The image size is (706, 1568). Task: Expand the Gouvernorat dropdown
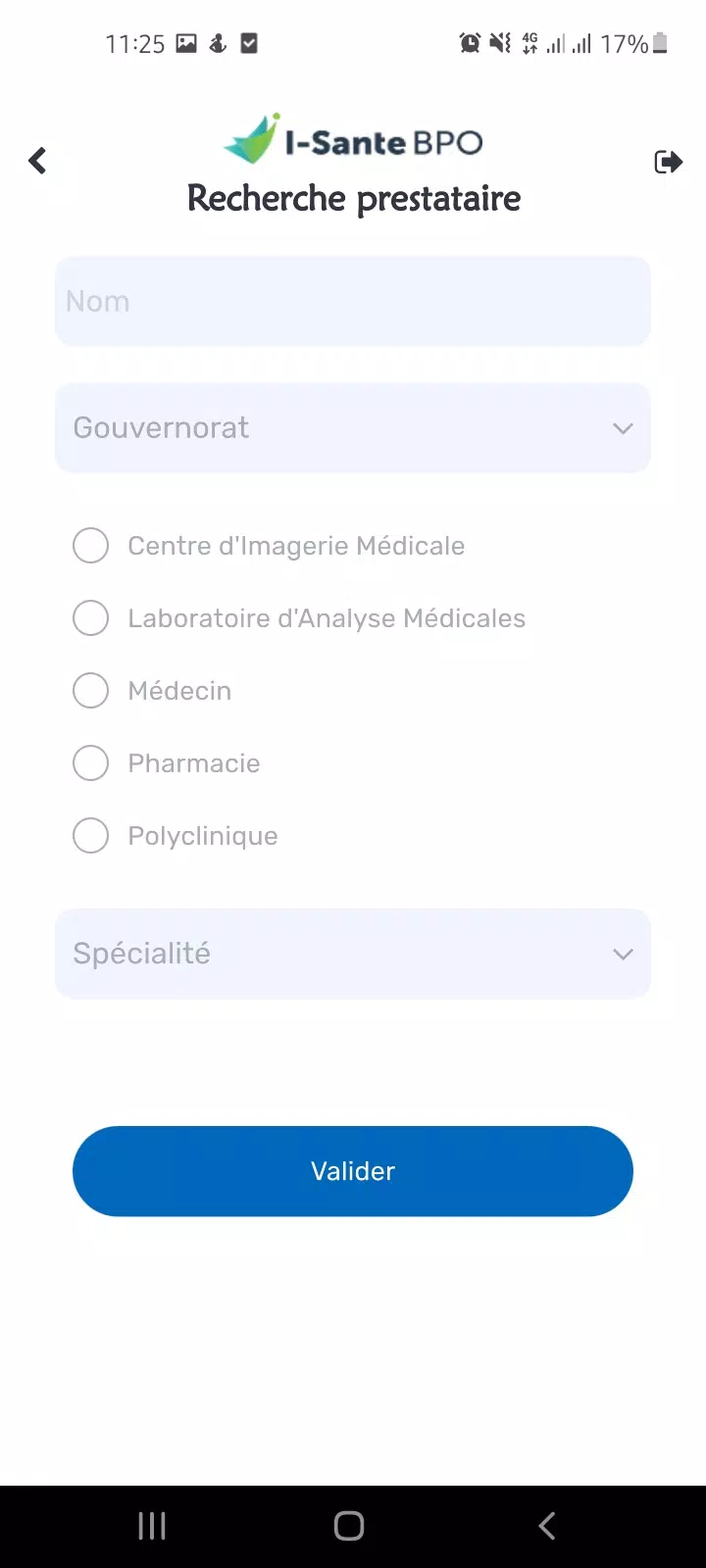pyautogui.click(x=353, y=428)
